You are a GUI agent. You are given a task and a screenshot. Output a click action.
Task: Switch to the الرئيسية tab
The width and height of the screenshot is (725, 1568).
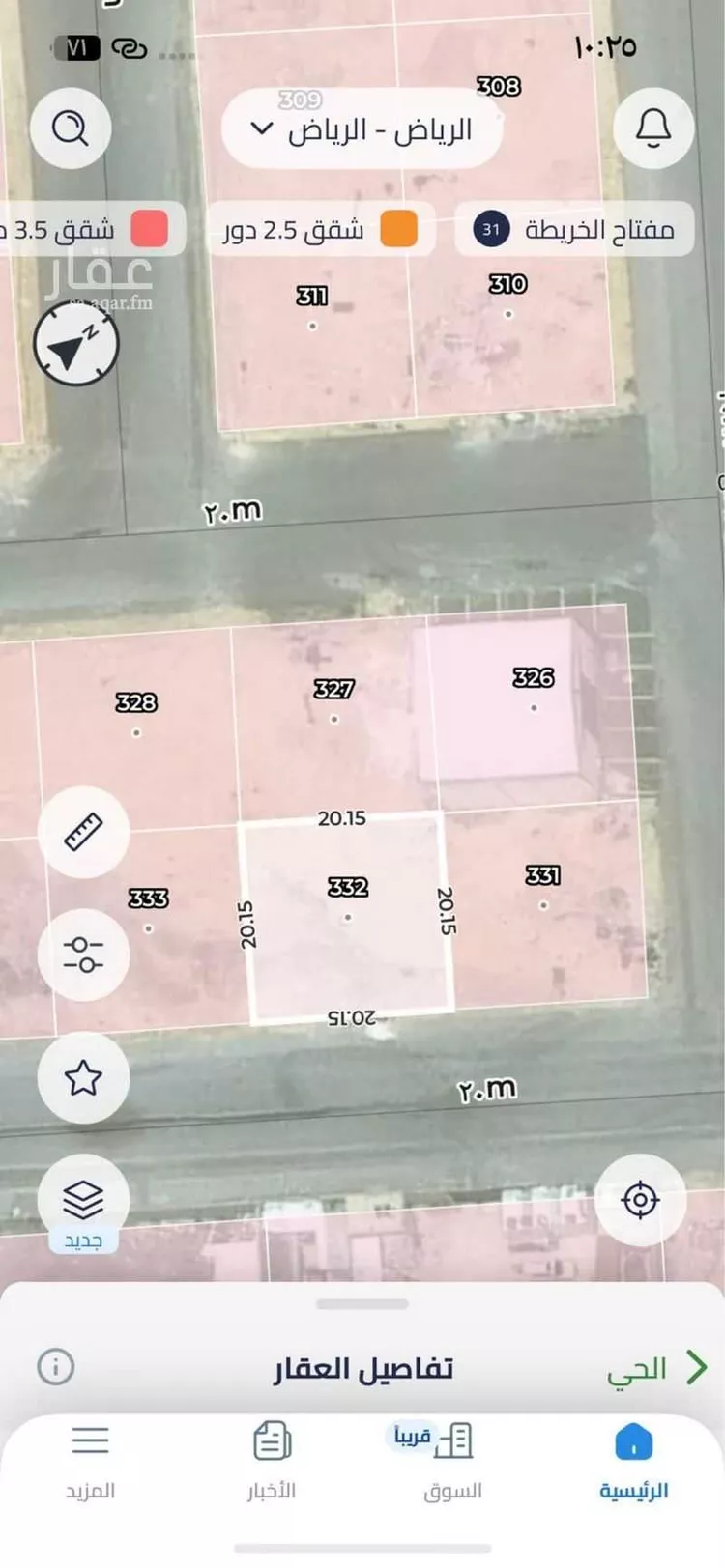633,1461
